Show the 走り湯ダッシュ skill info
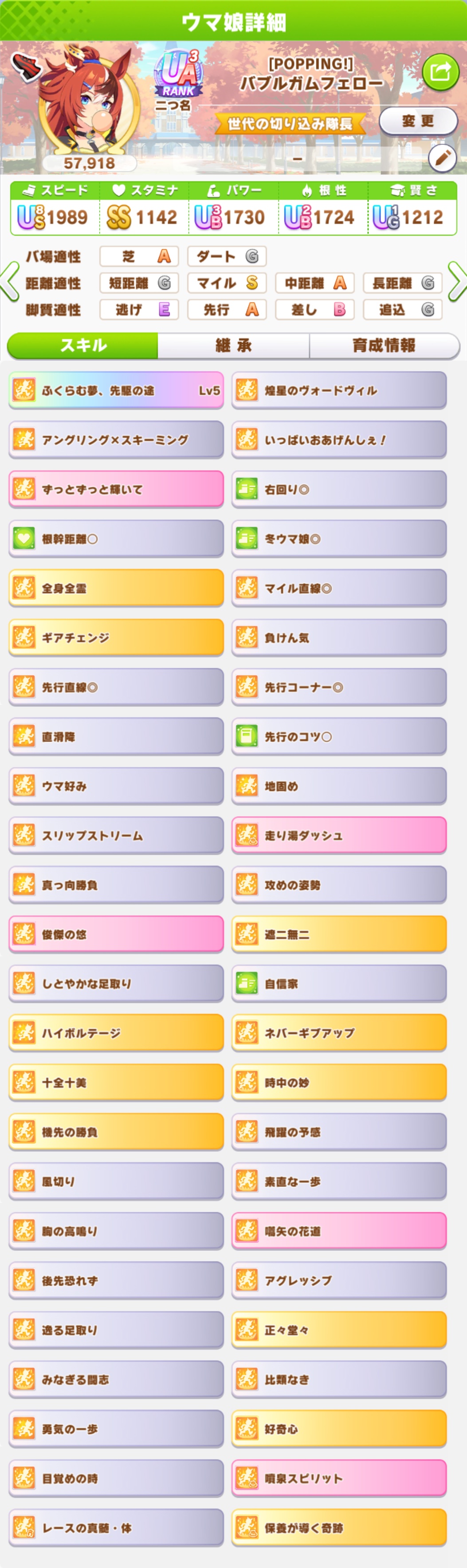The height and width of the screenshot is (1568, 467). (338, 835)
